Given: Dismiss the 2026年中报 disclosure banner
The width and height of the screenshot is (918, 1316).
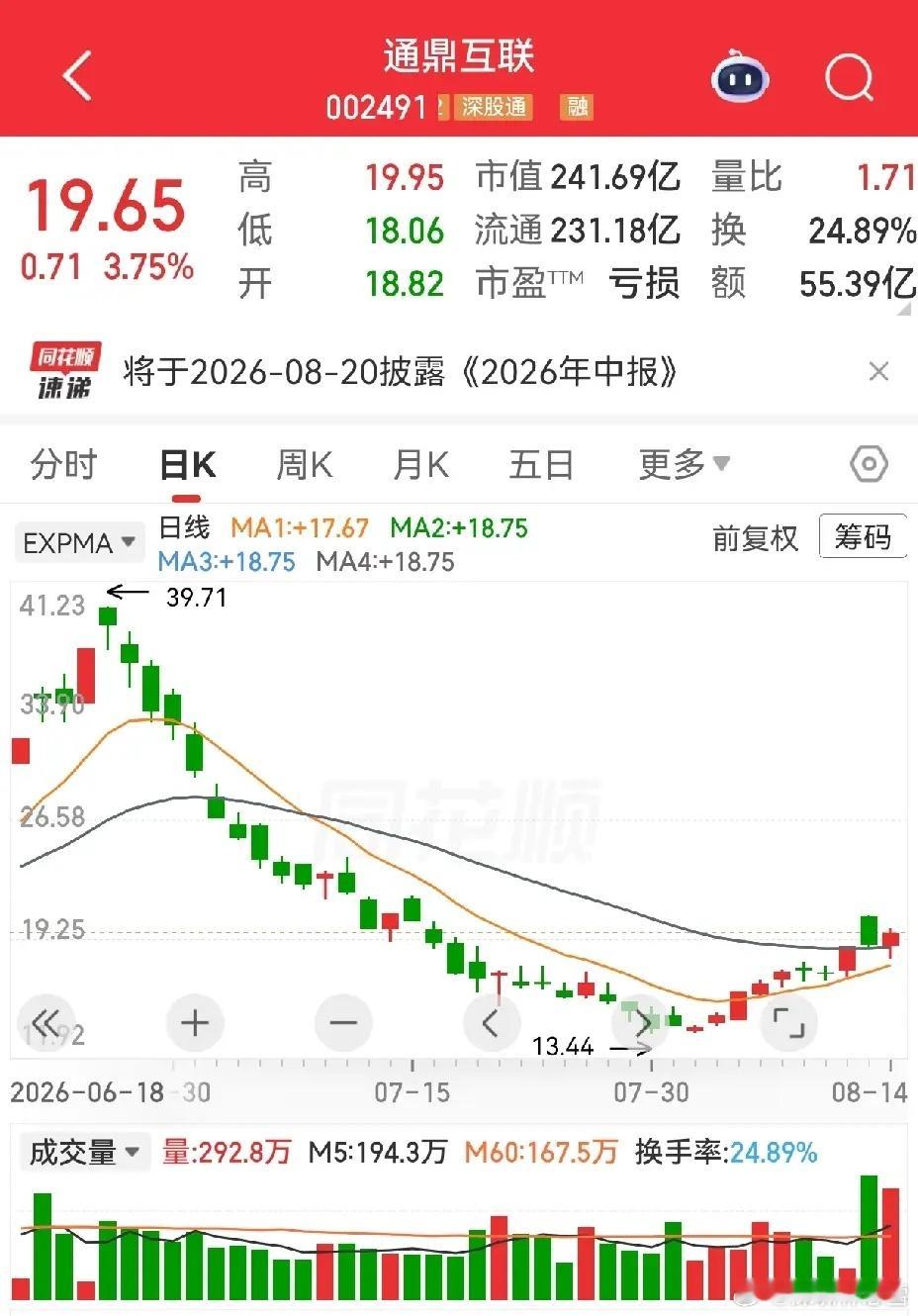Looking at the screenshot, I should tap(878, 371).
